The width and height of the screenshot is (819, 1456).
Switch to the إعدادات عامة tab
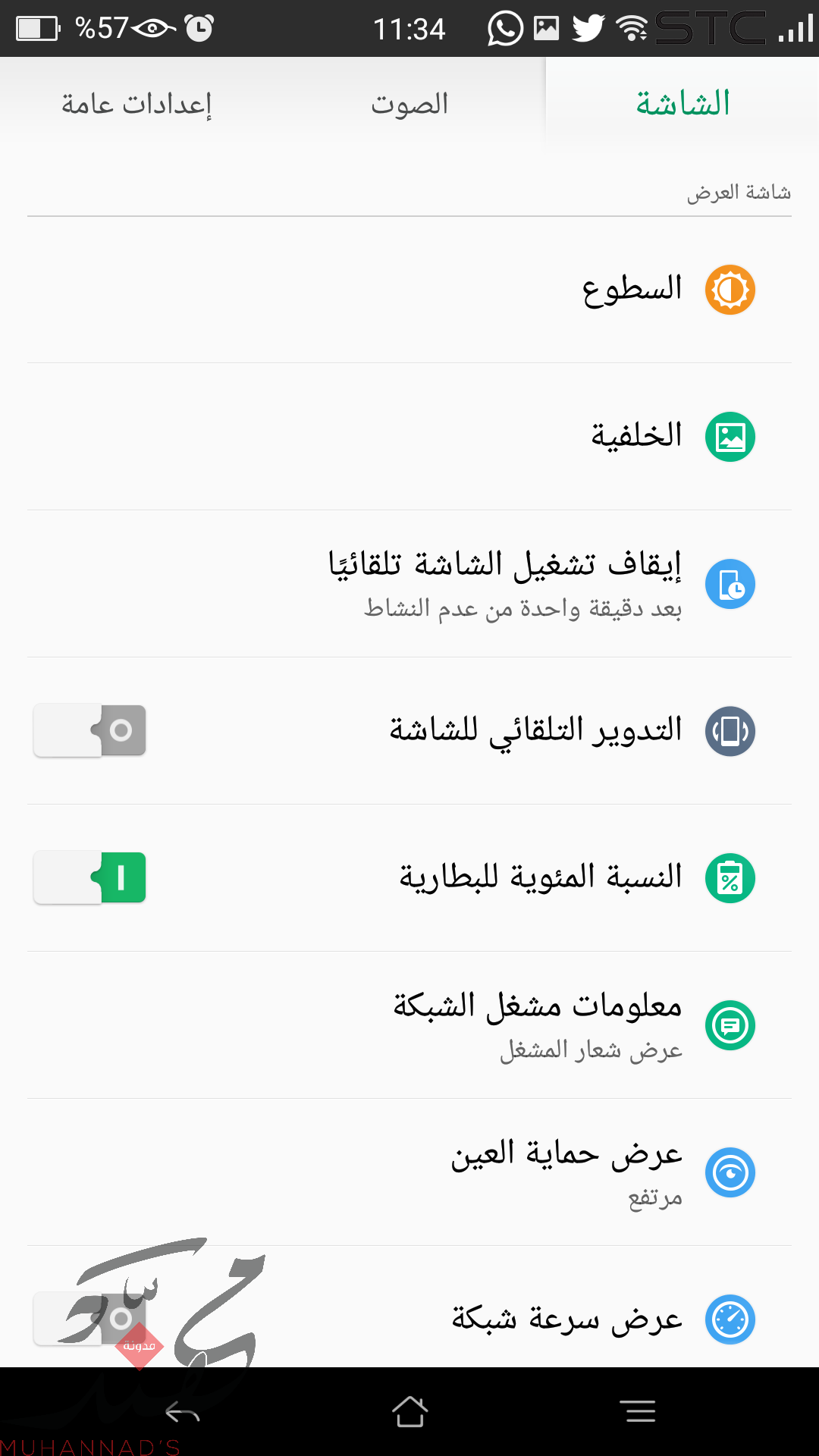click(x=136, y=104)
